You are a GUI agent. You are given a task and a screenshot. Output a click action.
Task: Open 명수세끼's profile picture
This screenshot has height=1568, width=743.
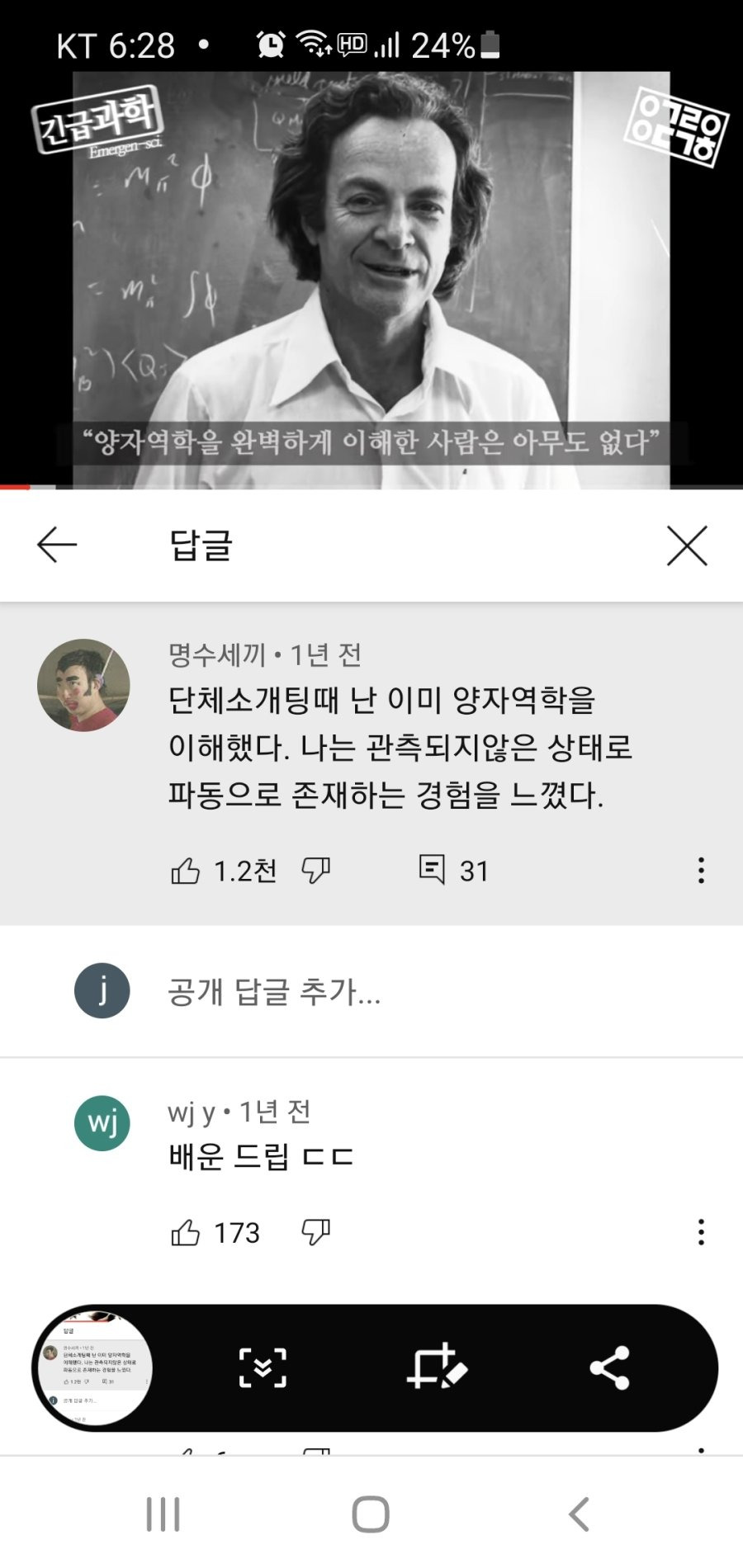pyautogui.click(x=83, y=685)
